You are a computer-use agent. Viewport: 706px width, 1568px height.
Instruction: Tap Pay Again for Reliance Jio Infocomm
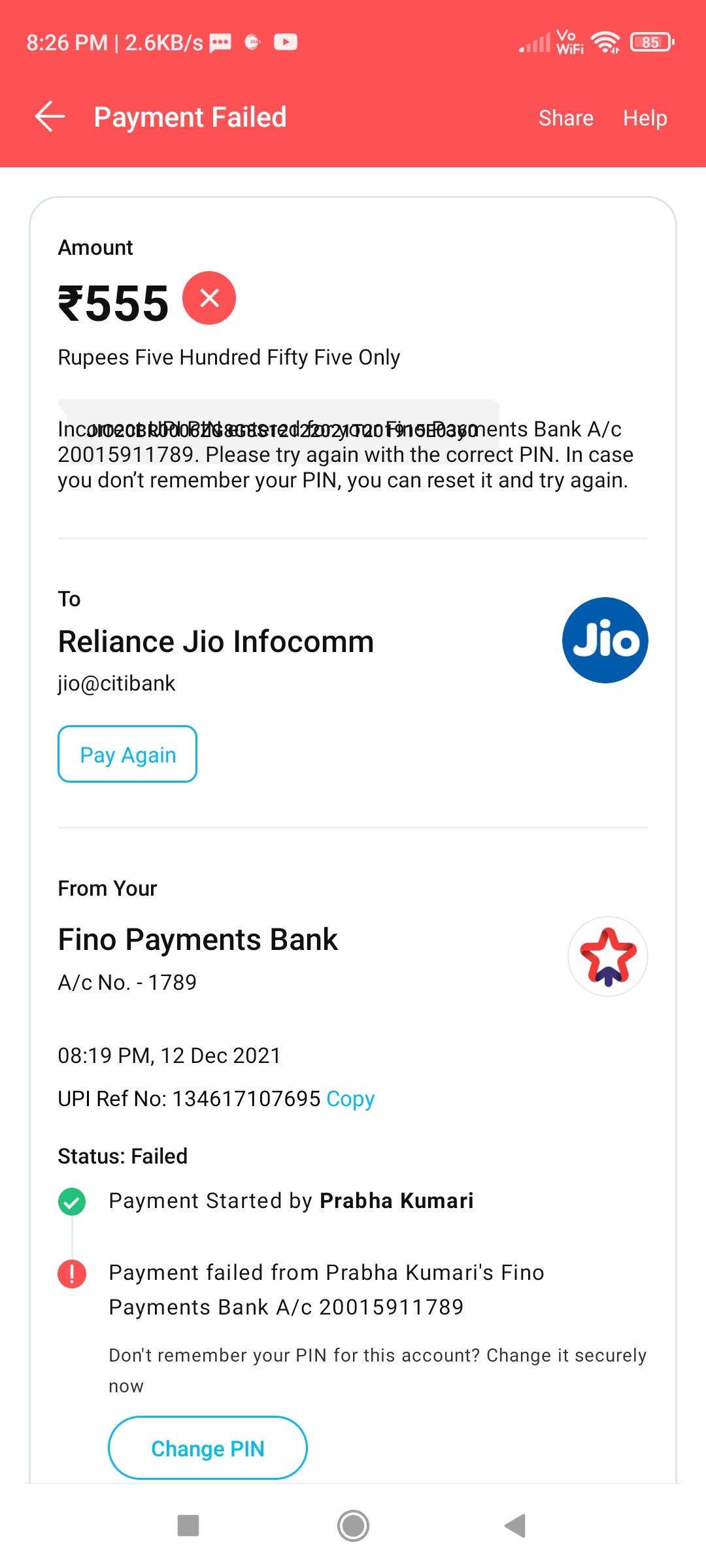127,755
